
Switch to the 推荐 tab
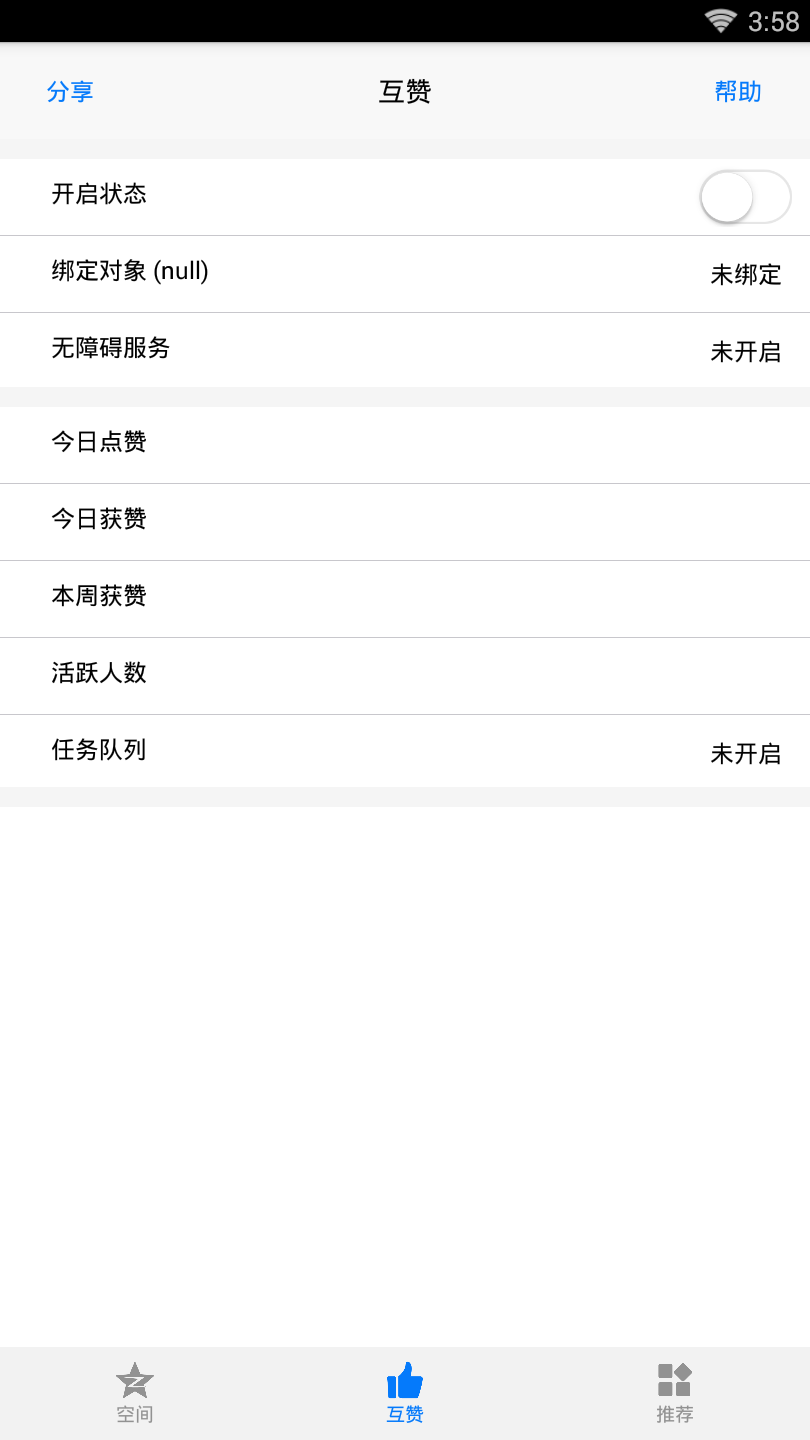tap(675, 1393)
